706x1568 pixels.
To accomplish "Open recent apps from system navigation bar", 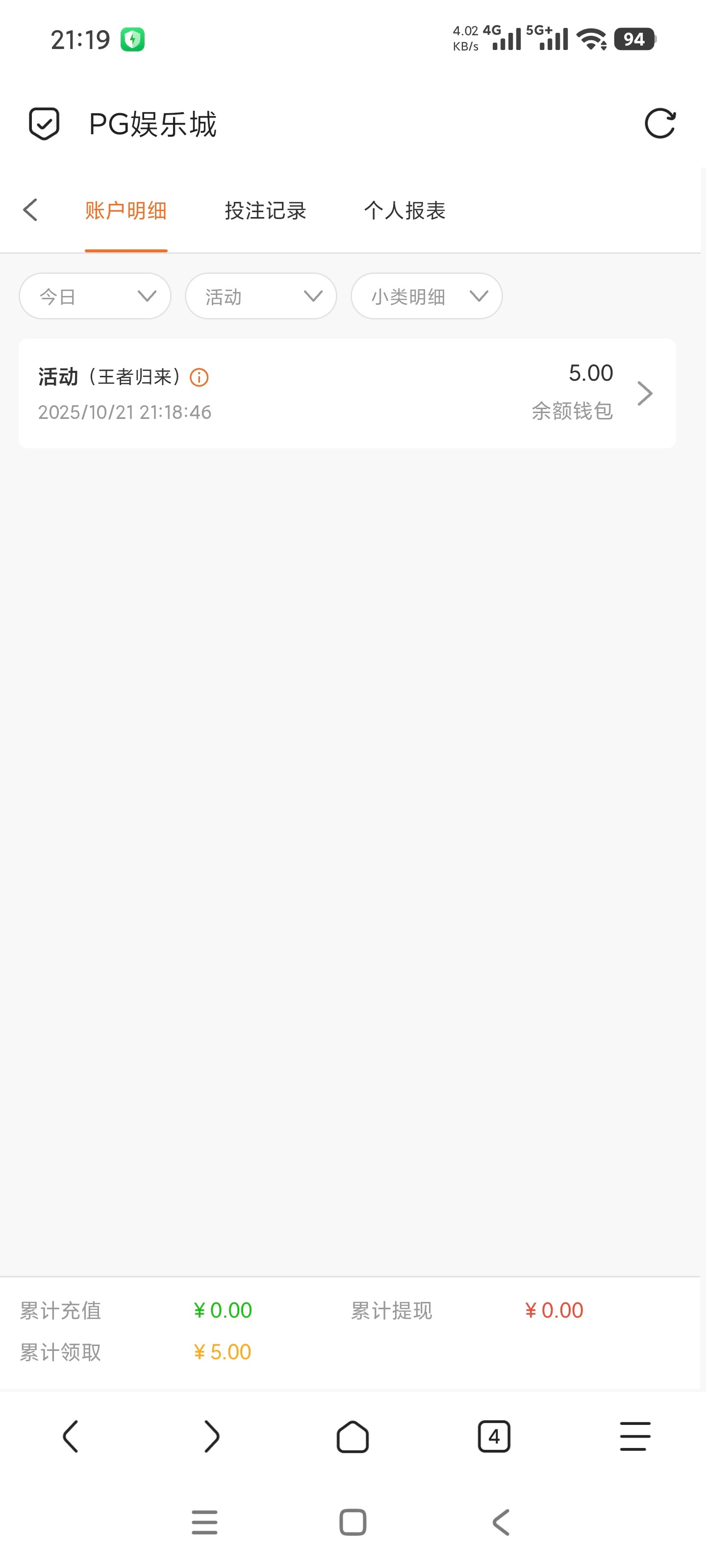I will (x=204, y=1522).
